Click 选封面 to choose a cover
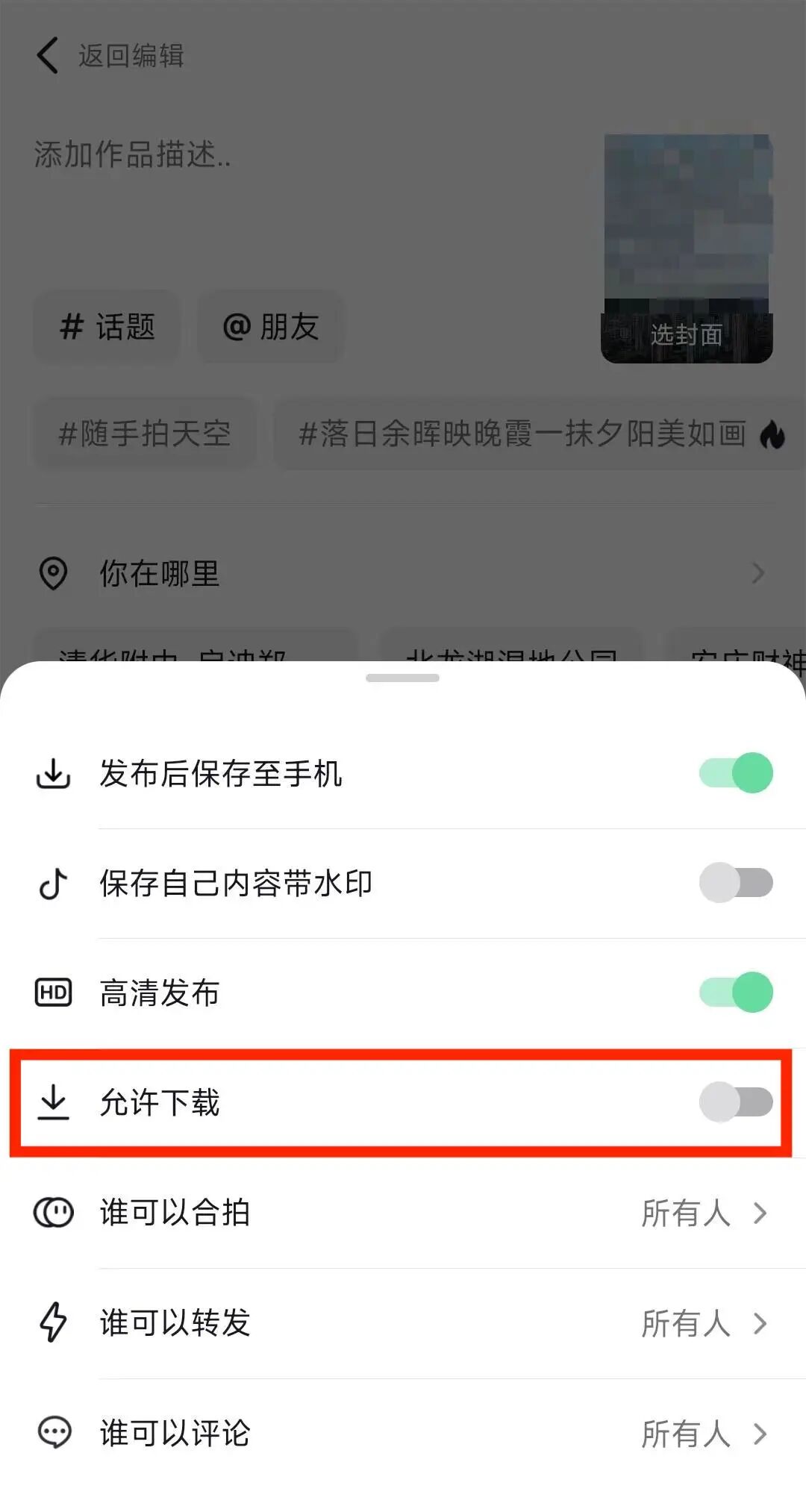Screen dimensions: 806x1512 click(x=685, y=336)
